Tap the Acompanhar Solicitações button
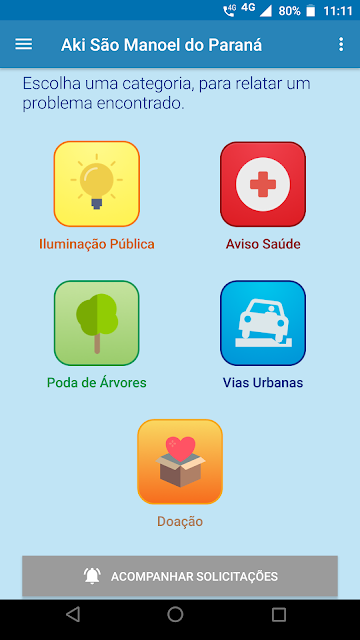The height and width of the screenshot is (640, 360). tap(180, 576)
